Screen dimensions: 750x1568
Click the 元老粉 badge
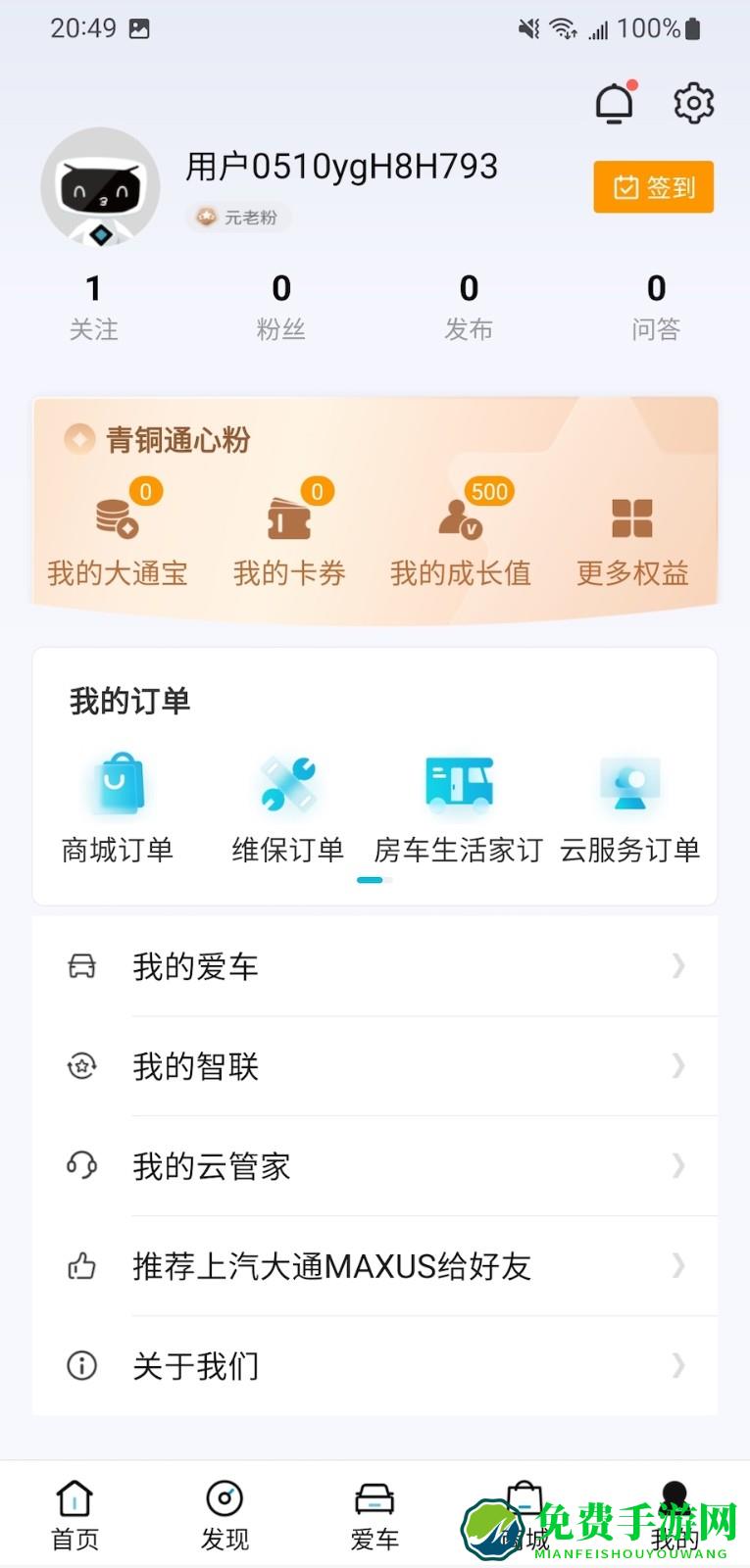pyautogui.click(x=238, y=218)
